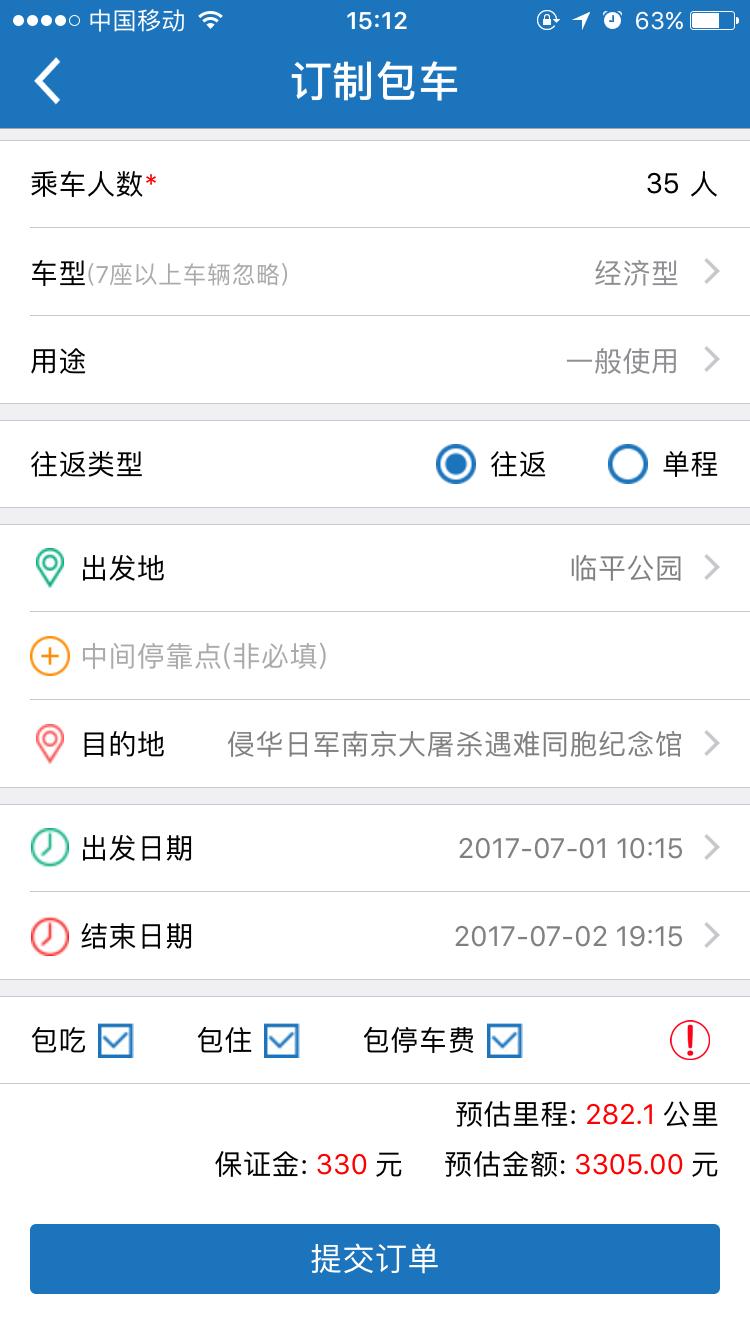
Task: Tap the red exclamation warning icon
Action: tap(688, 1040)
